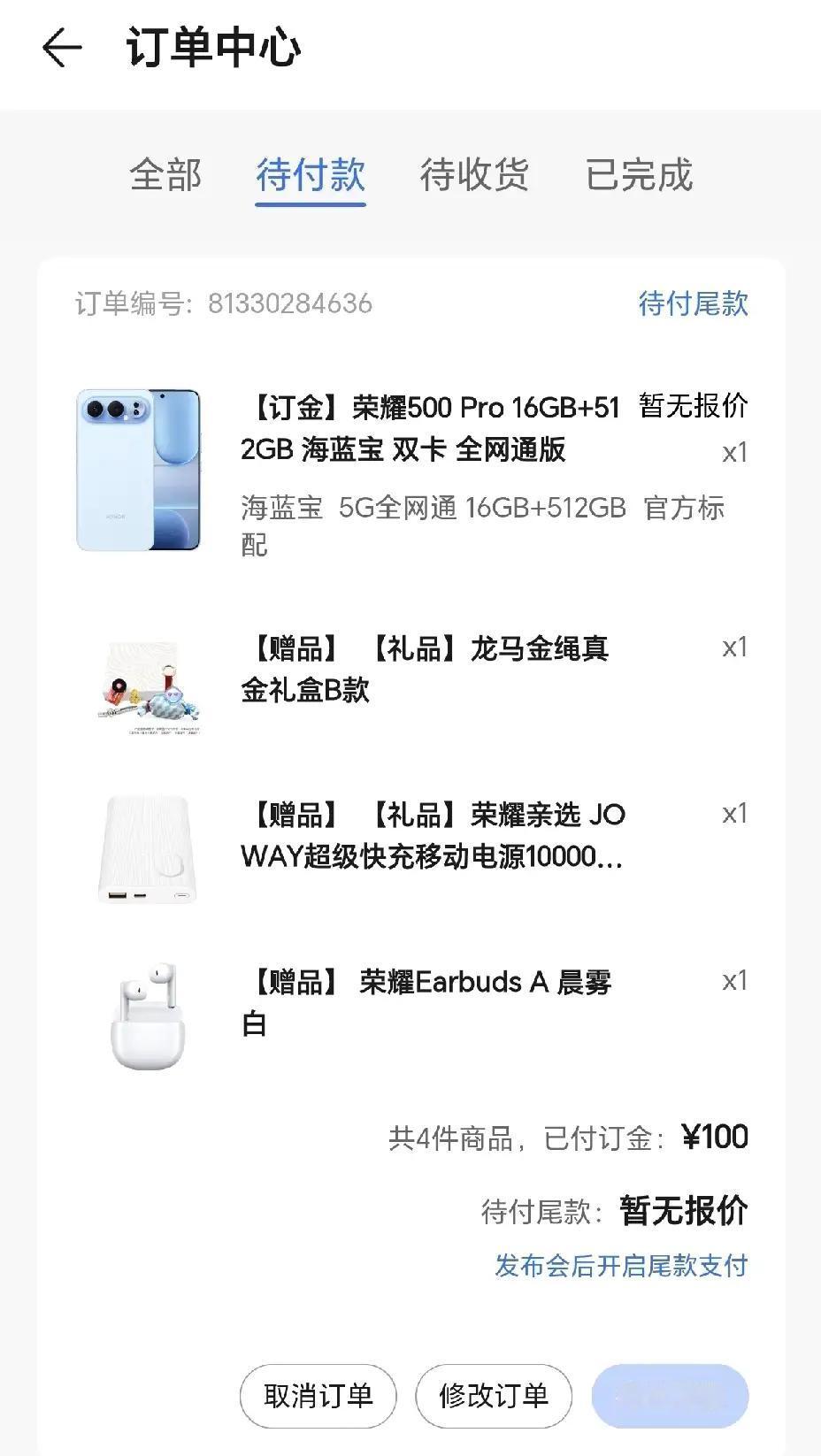Viewport: 821px width, 1456px height.
Task: Tap the 待付尾款 status link
Action: tap(692, 304)
